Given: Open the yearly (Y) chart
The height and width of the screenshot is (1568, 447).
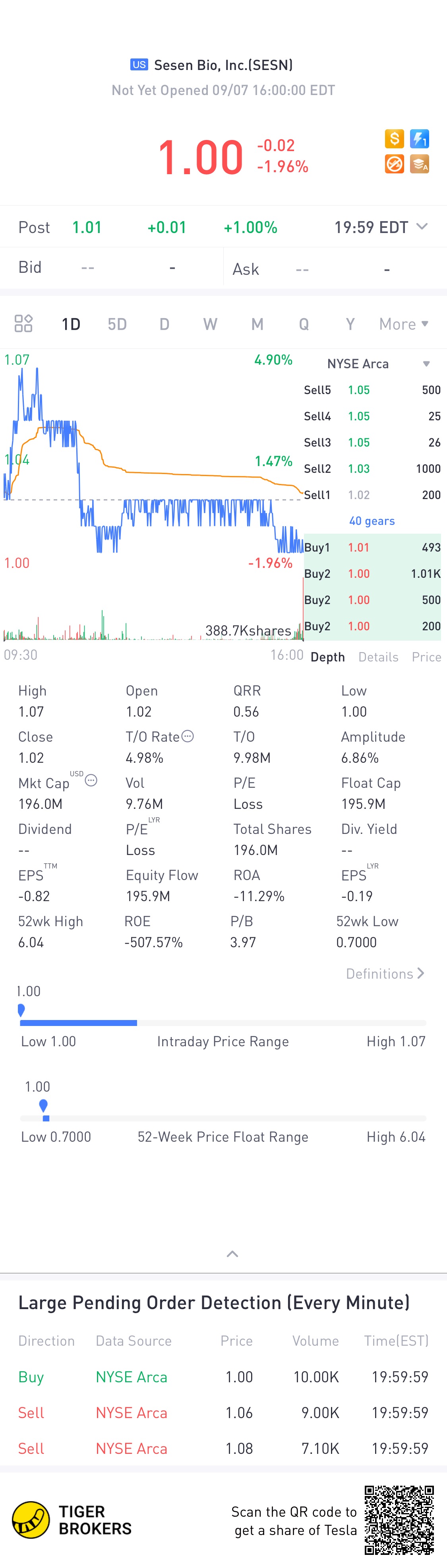Looking at the screenshot, I should (x=350, y=324).
